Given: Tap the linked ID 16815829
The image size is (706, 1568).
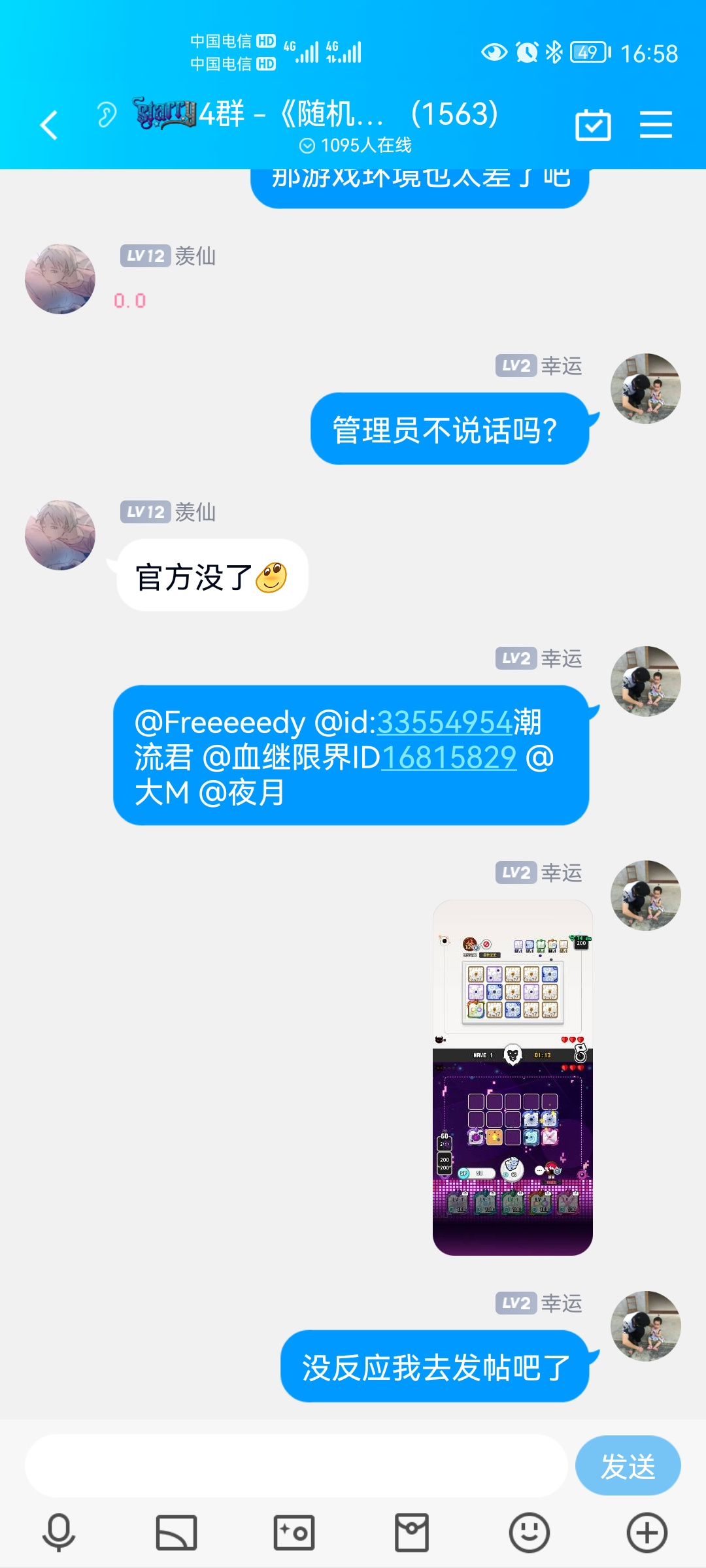Looking at the screenshot, I should (x=449, y=758).
